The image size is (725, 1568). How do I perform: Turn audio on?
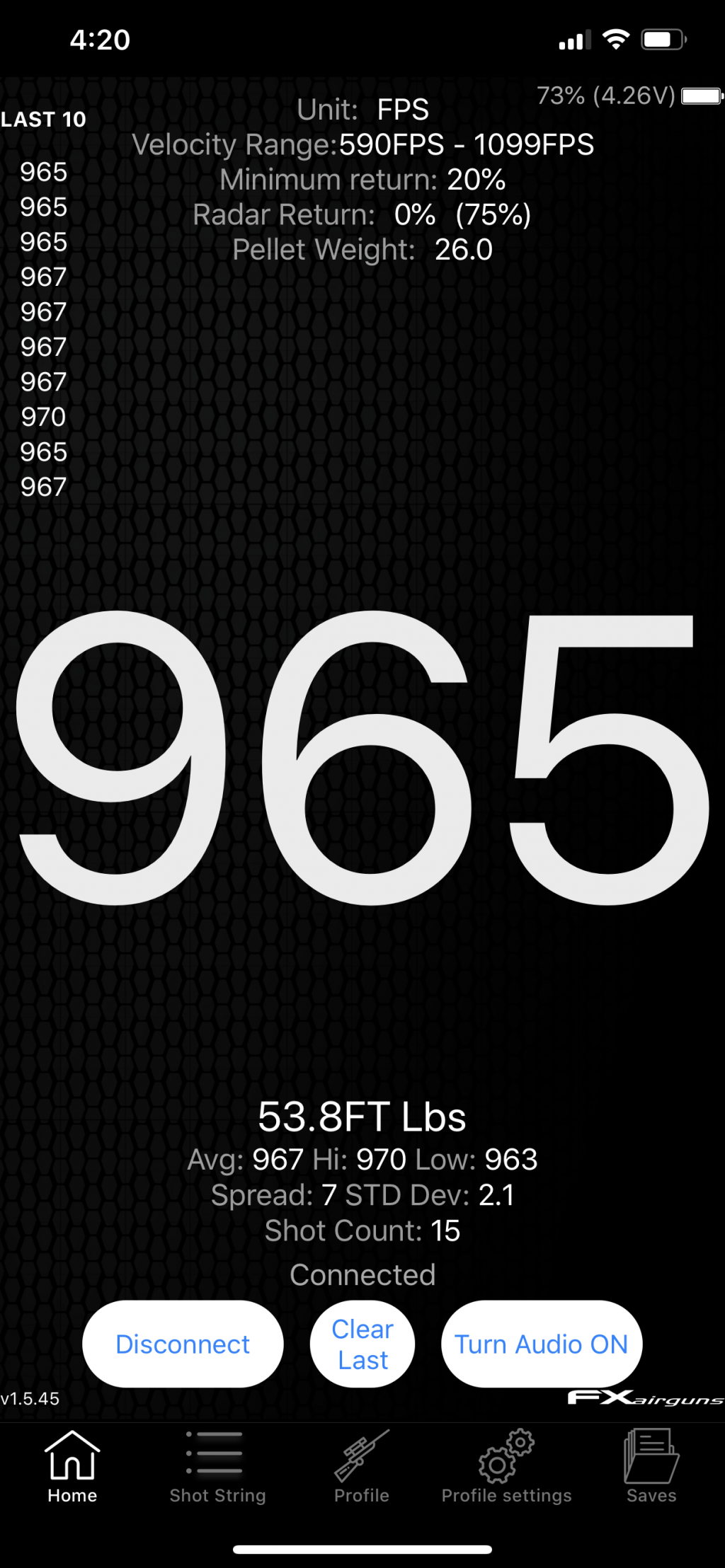(542, 1344)
